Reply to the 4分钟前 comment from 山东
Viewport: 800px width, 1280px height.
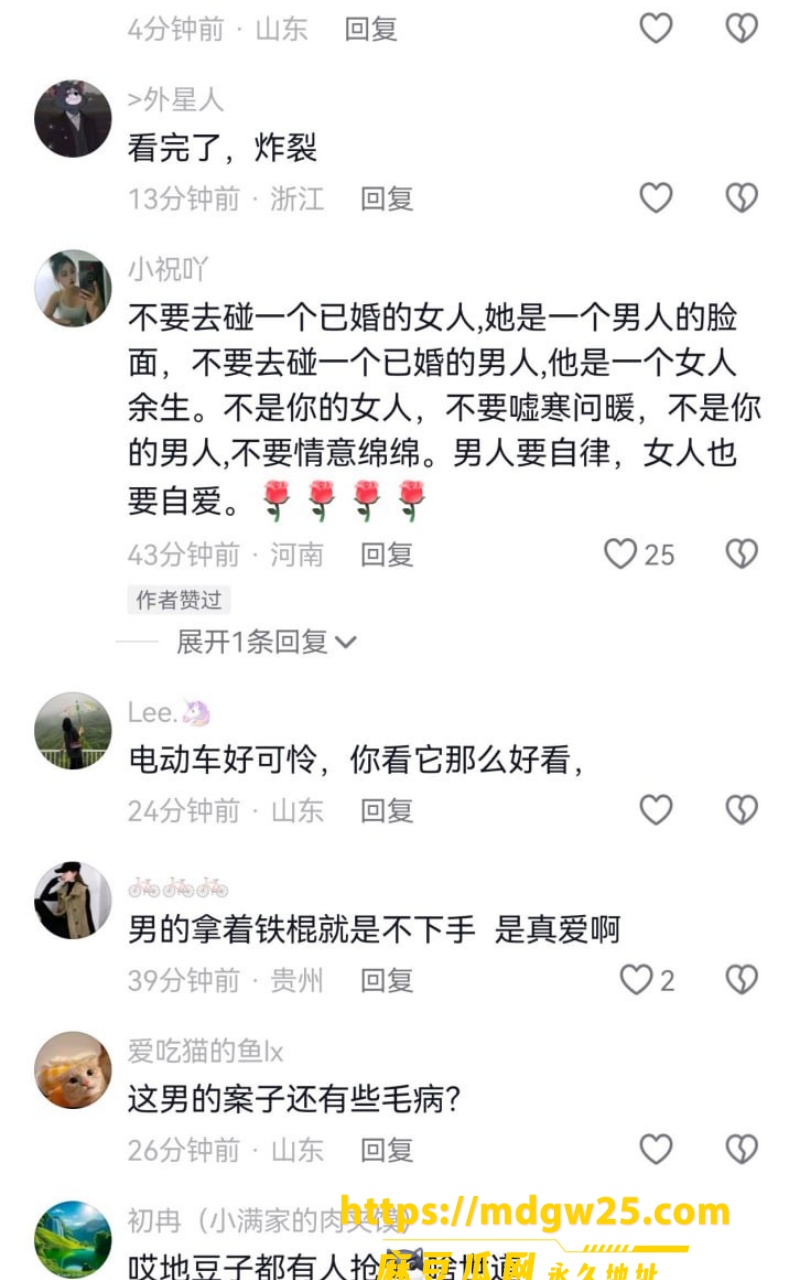click(371, 29)
